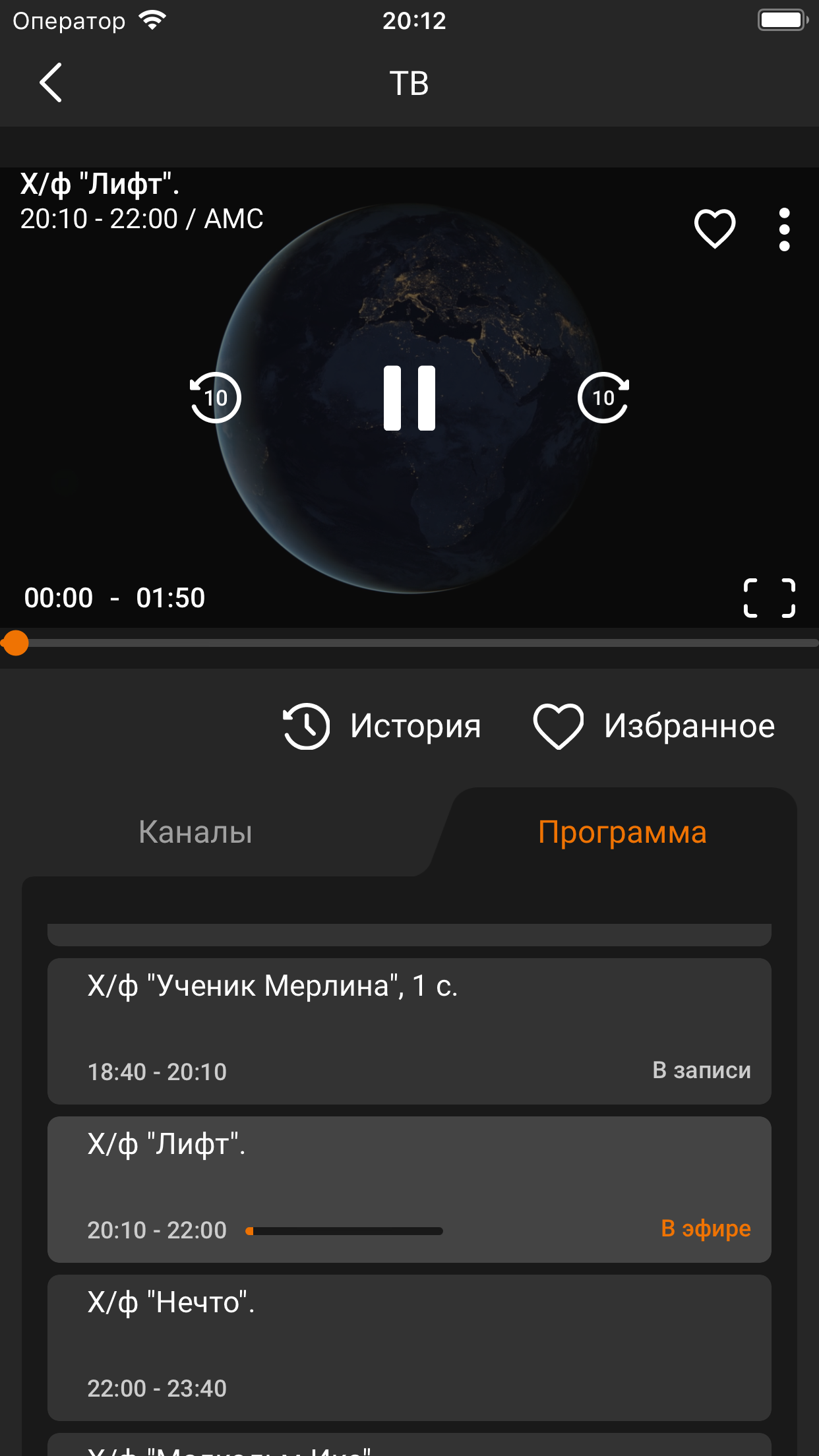Viewport: 819px width, 1456px height.
Task: Open the three-dot options menu
Action: pos(784,229)
